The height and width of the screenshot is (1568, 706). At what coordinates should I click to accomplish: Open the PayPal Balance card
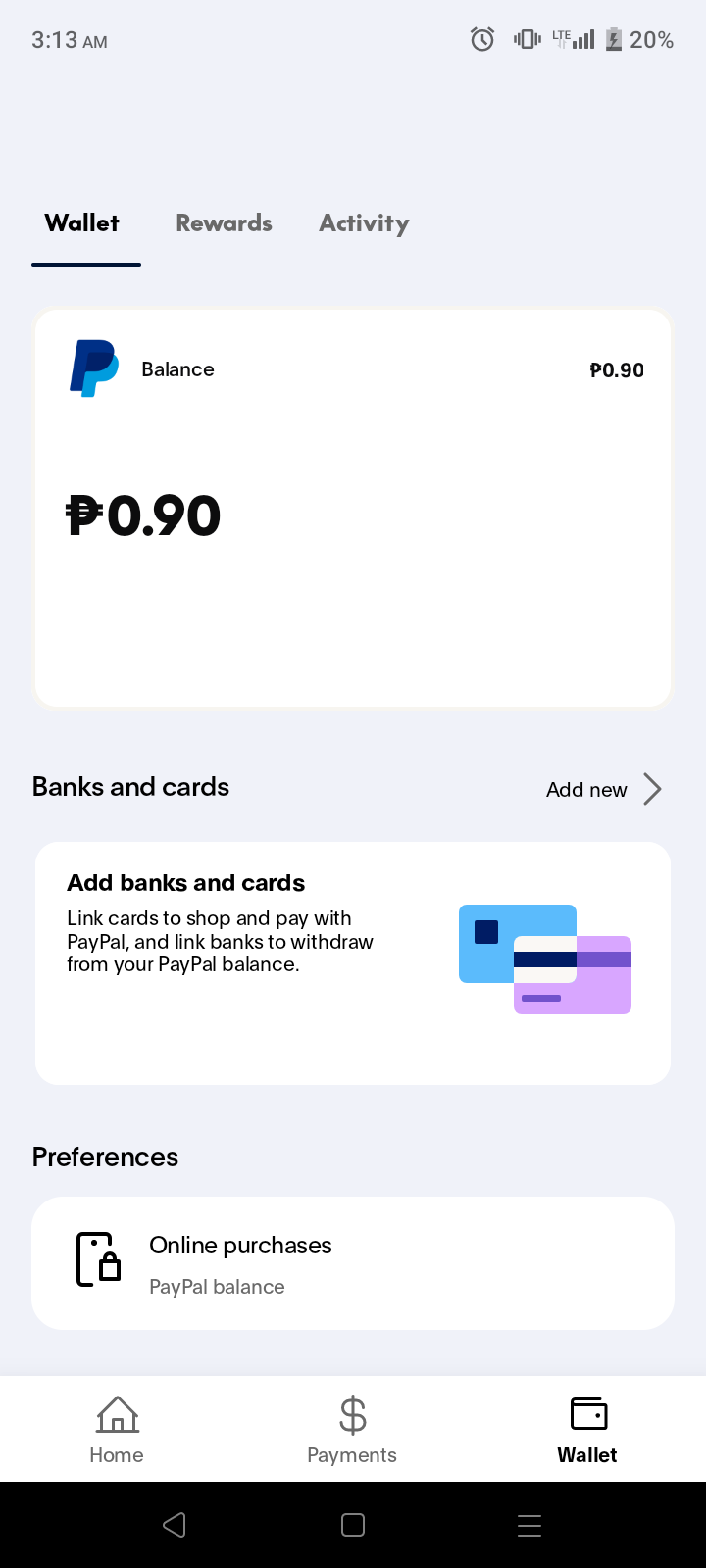[x=353, y=508]
